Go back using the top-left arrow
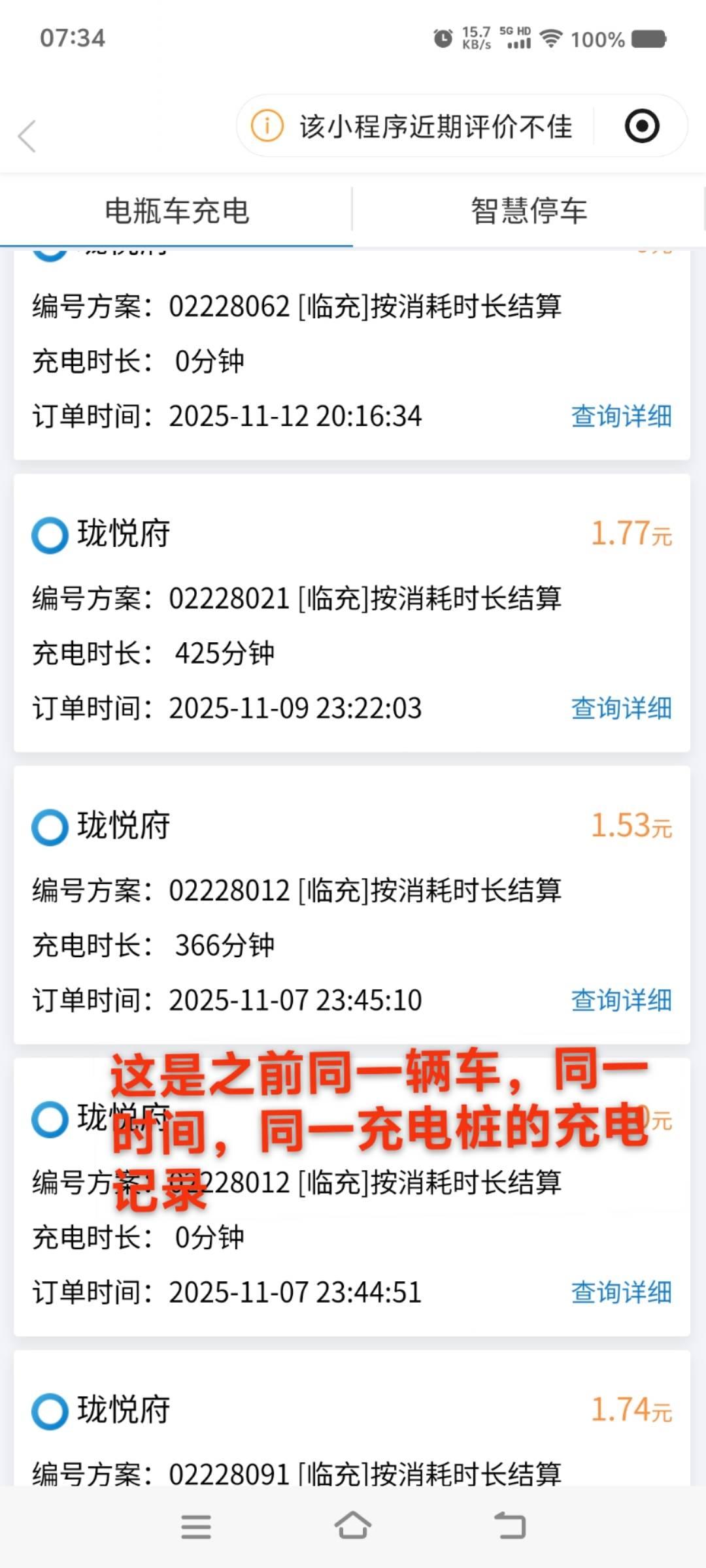This screenshot has height=1568, width=706. (27, 137)
